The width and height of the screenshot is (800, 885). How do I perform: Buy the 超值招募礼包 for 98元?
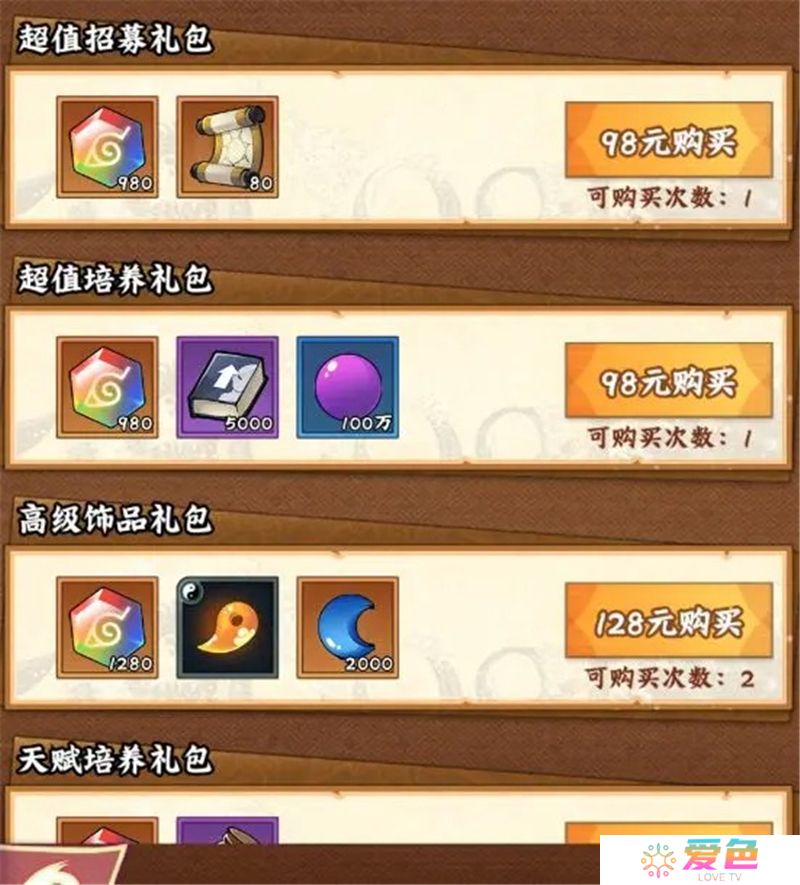click(668, 141)
